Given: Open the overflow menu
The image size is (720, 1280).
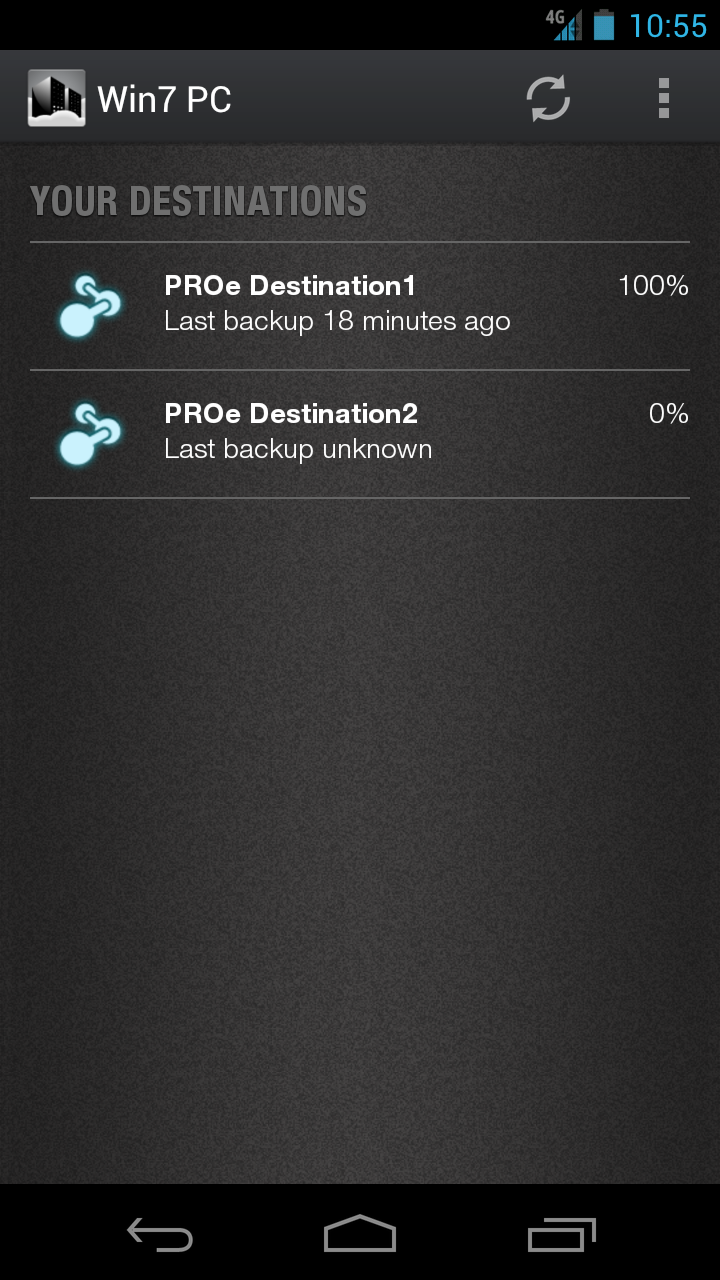Looking at the screenshot, I should 663,99.
